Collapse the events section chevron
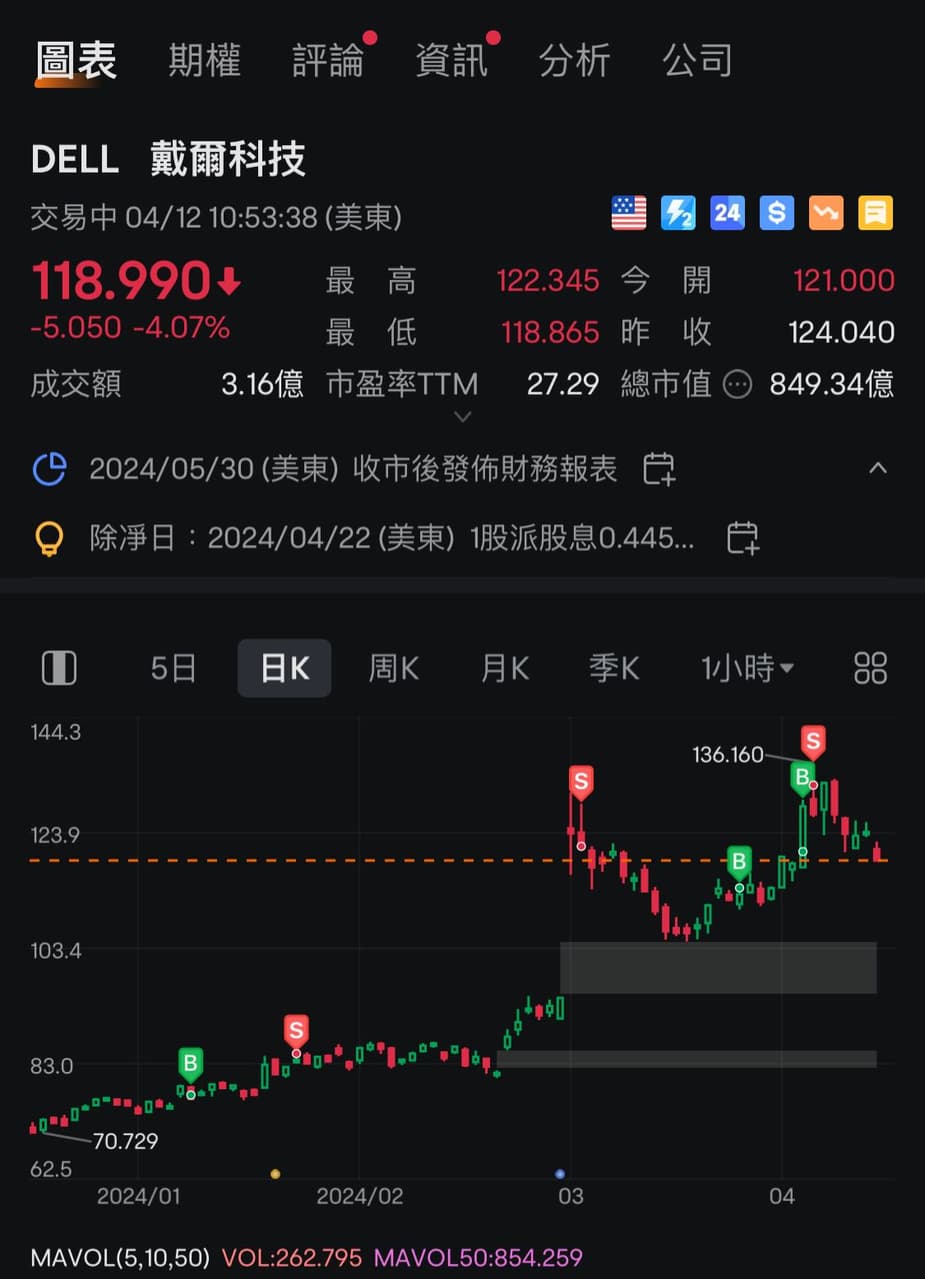Viewport: 925px width, 1279px height. tap(878, 468)
